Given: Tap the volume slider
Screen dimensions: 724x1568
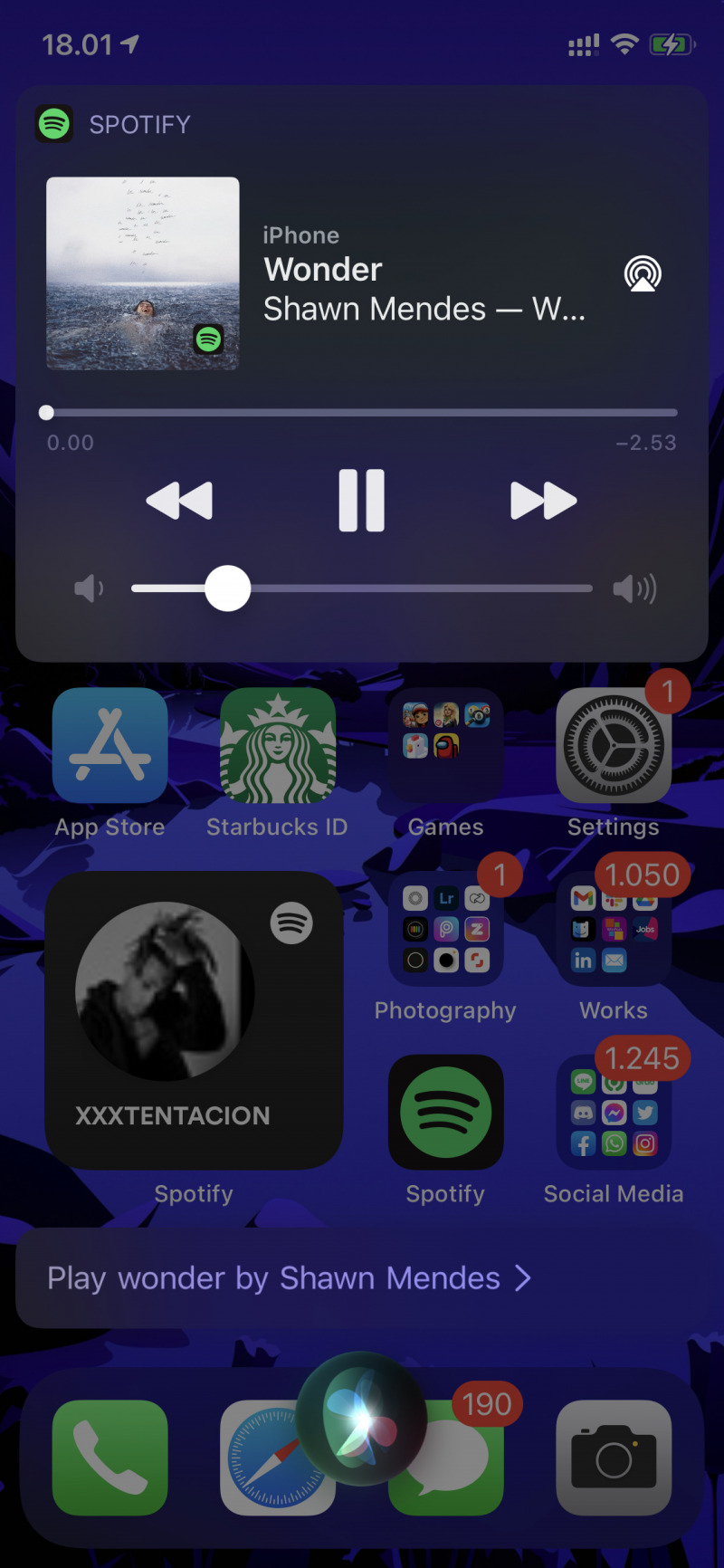Looking at the screenshot, I should click(x=362, y=588).
